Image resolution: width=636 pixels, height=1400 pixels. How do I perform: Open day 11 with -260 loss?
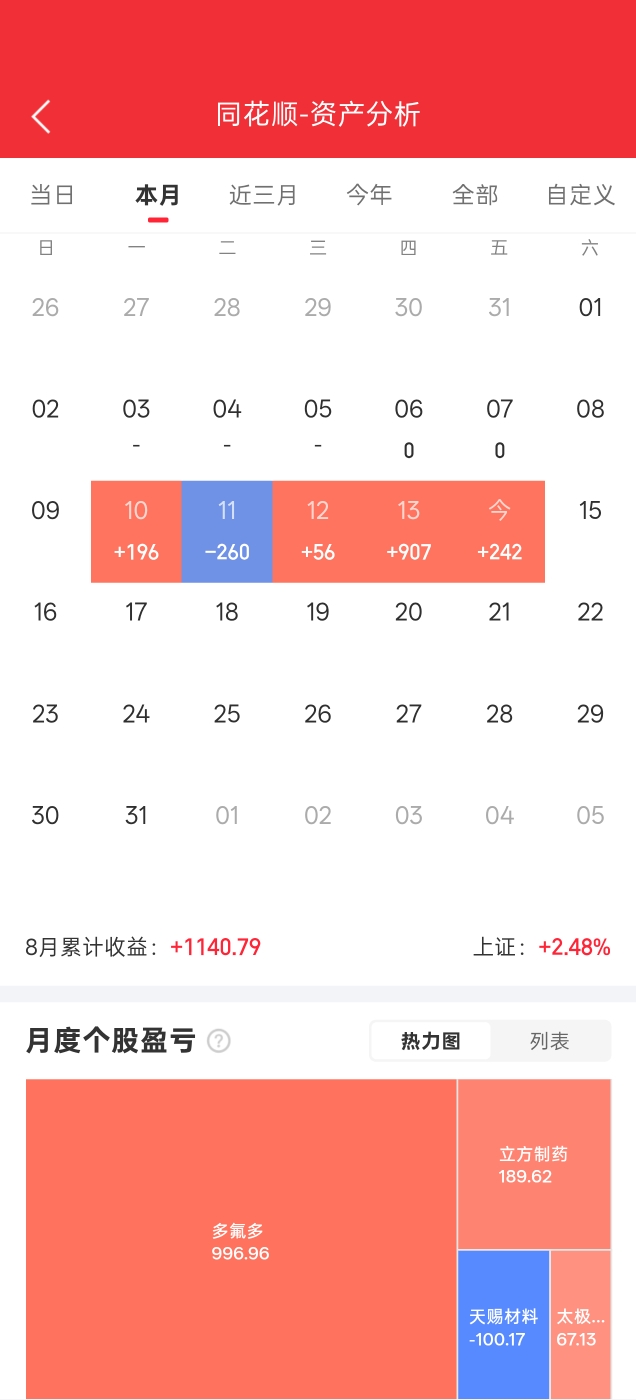tap(227, 531)
